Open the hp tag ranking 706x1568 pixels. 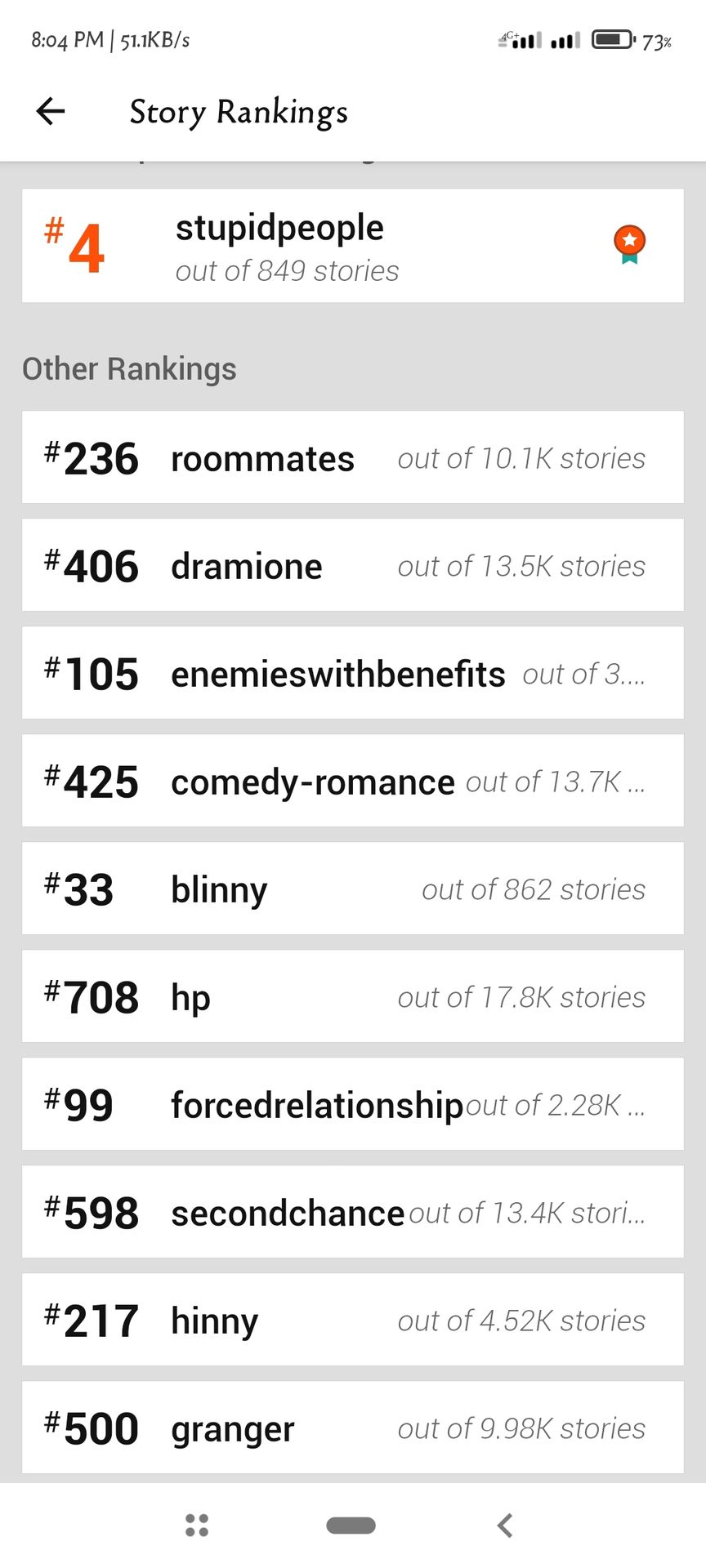click(x=353, y=996)
